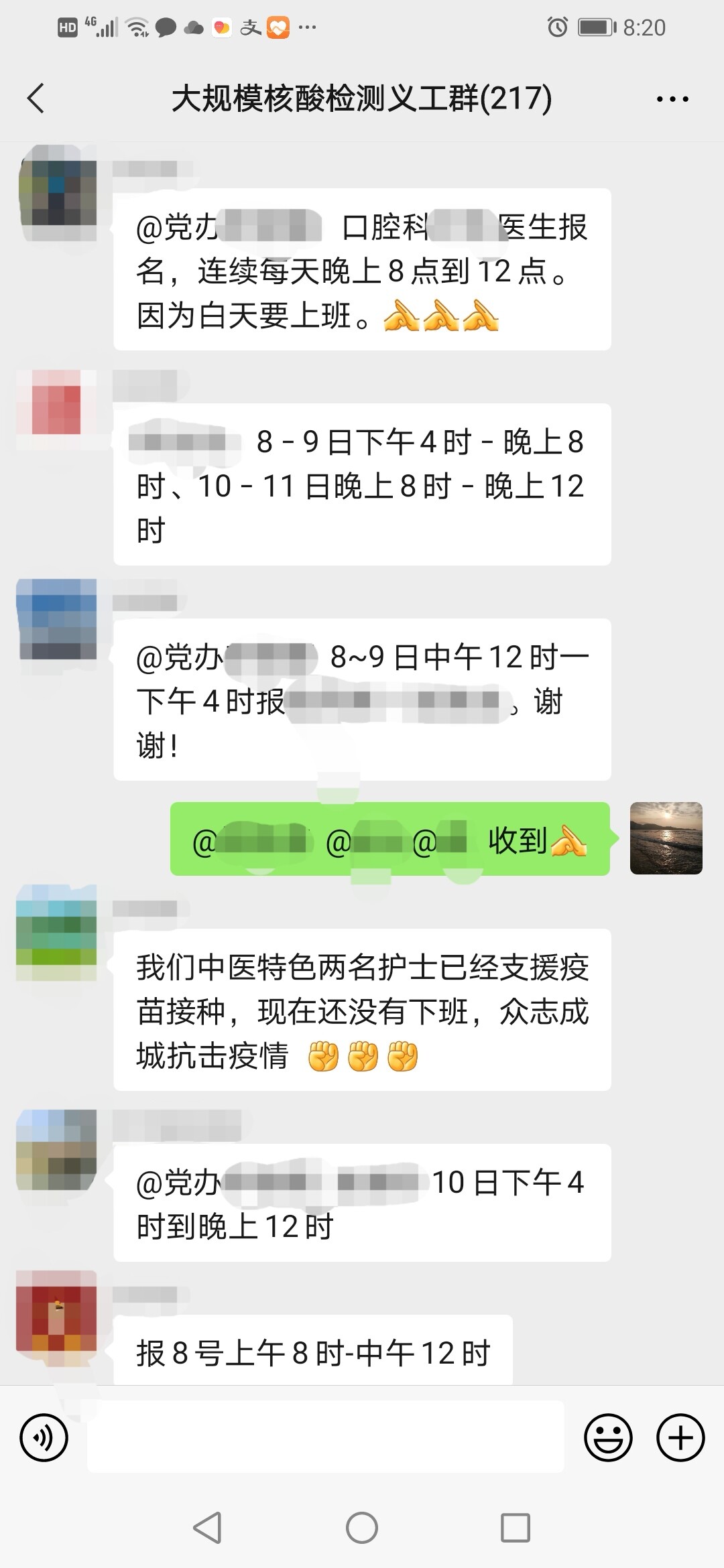This screenshot has height=1568, width=724.
Task: Open the emoji sticker panel
Action: click(608, 1437)
